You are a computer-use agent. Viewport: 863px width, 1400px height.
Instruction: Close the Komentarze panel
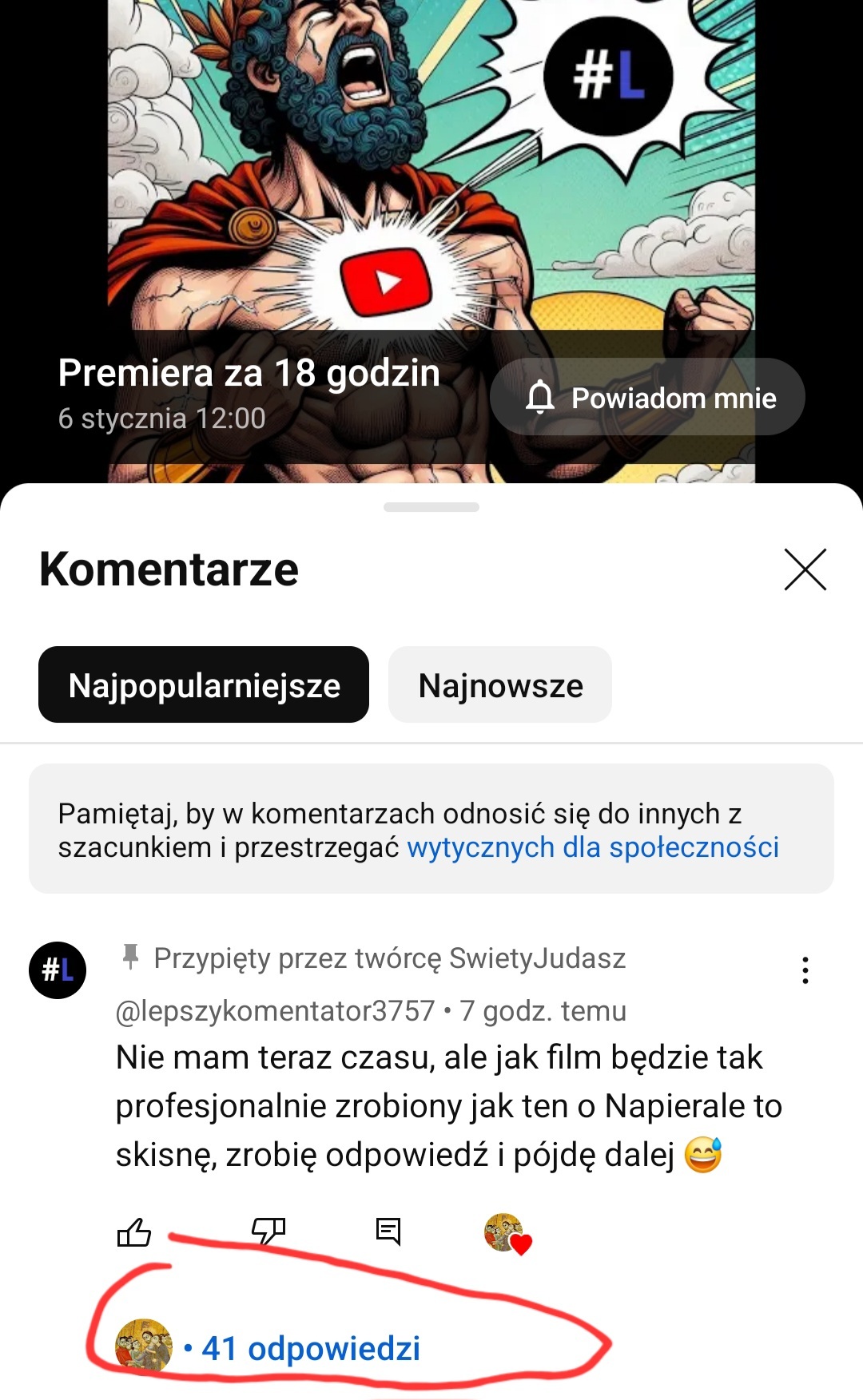(x=805, y=569)
